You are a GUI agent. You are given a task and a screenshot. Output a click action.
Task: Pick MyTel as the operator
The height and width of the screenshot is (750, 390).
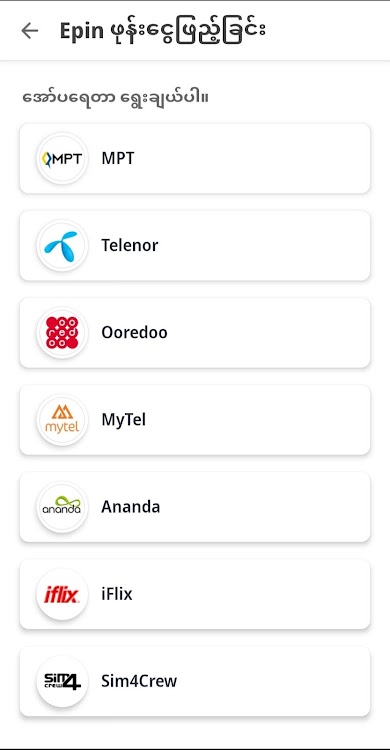point(195,420)
